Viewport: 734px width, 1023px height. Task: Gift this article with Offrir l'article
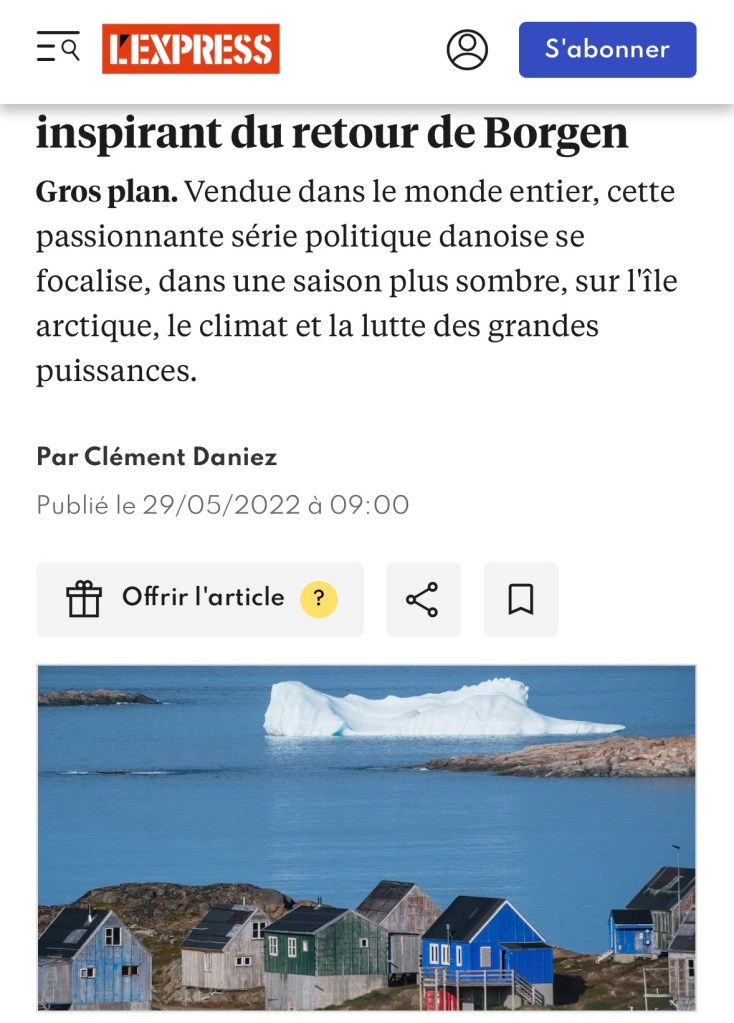[200, 599]
